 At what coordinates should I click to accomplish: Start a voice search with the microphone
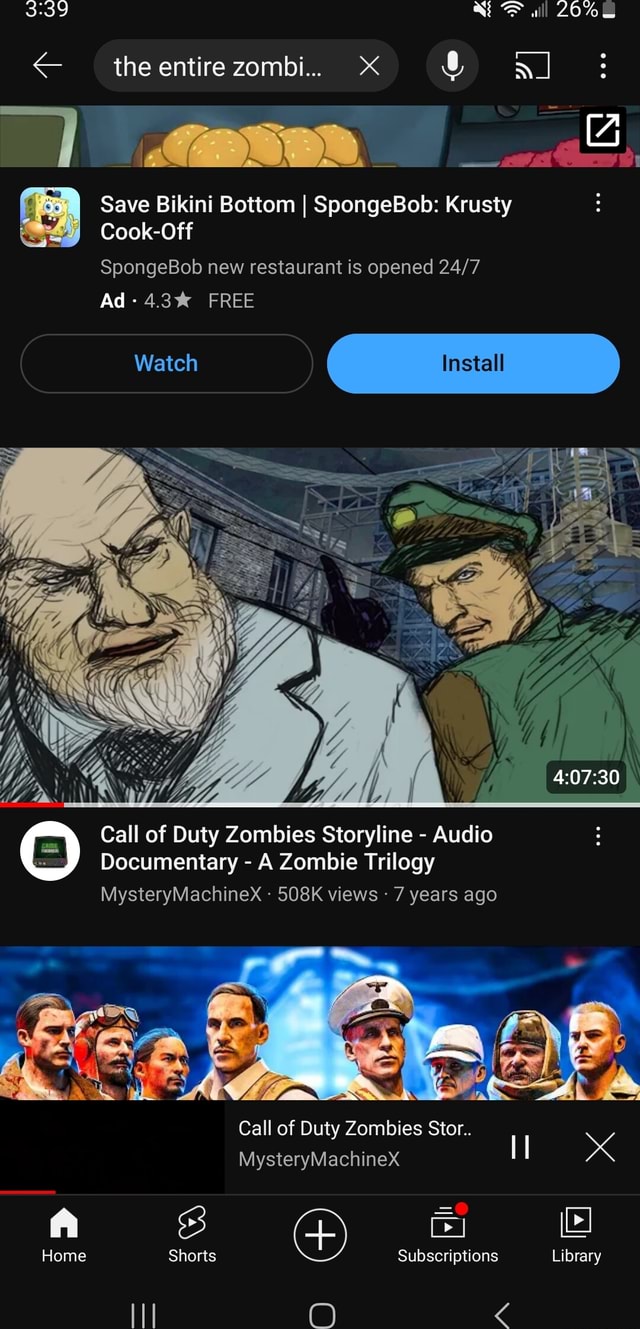click(452, 67)
